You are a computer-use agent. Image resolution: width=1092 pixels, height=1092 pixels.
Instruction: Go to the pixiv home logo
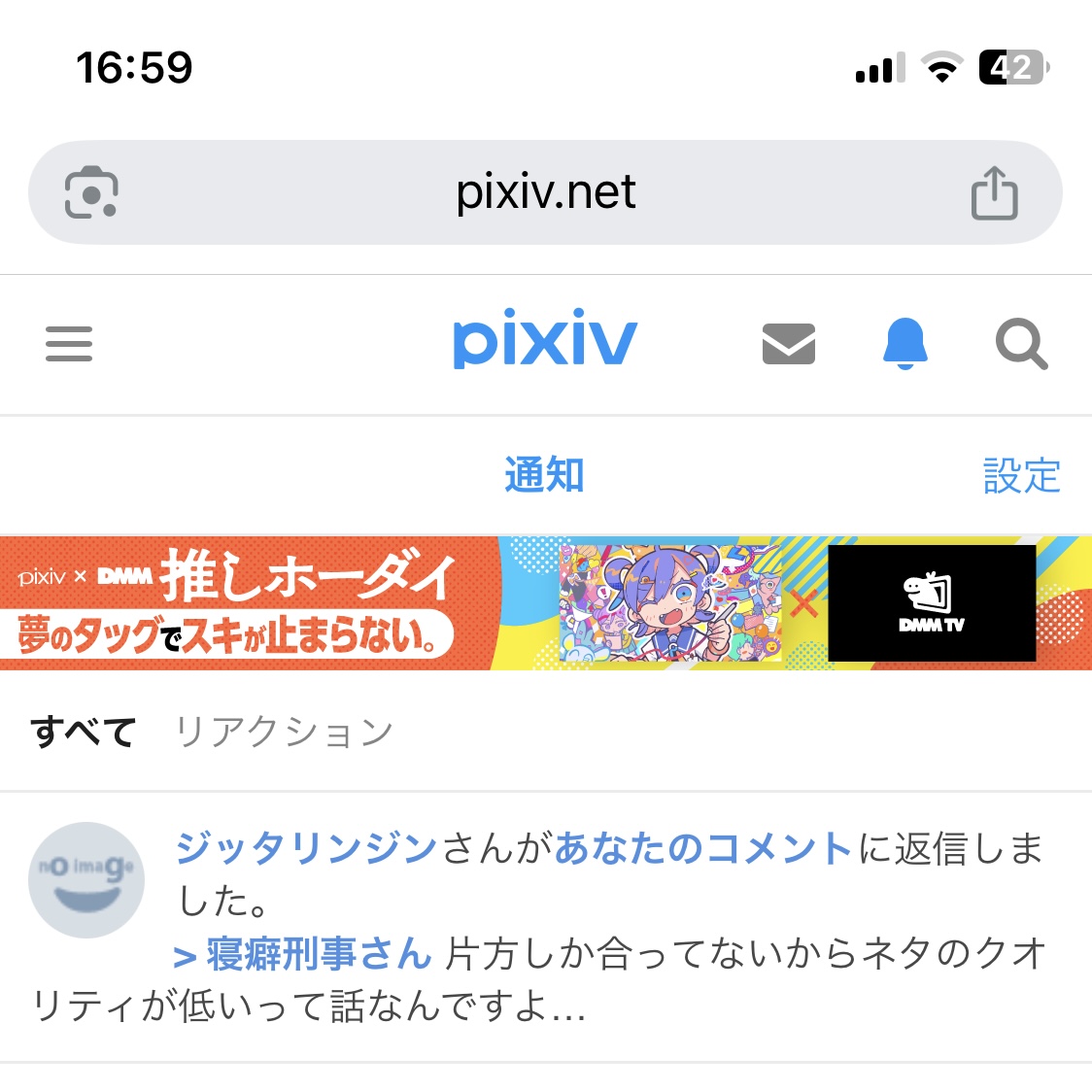(x=545, y=342)
